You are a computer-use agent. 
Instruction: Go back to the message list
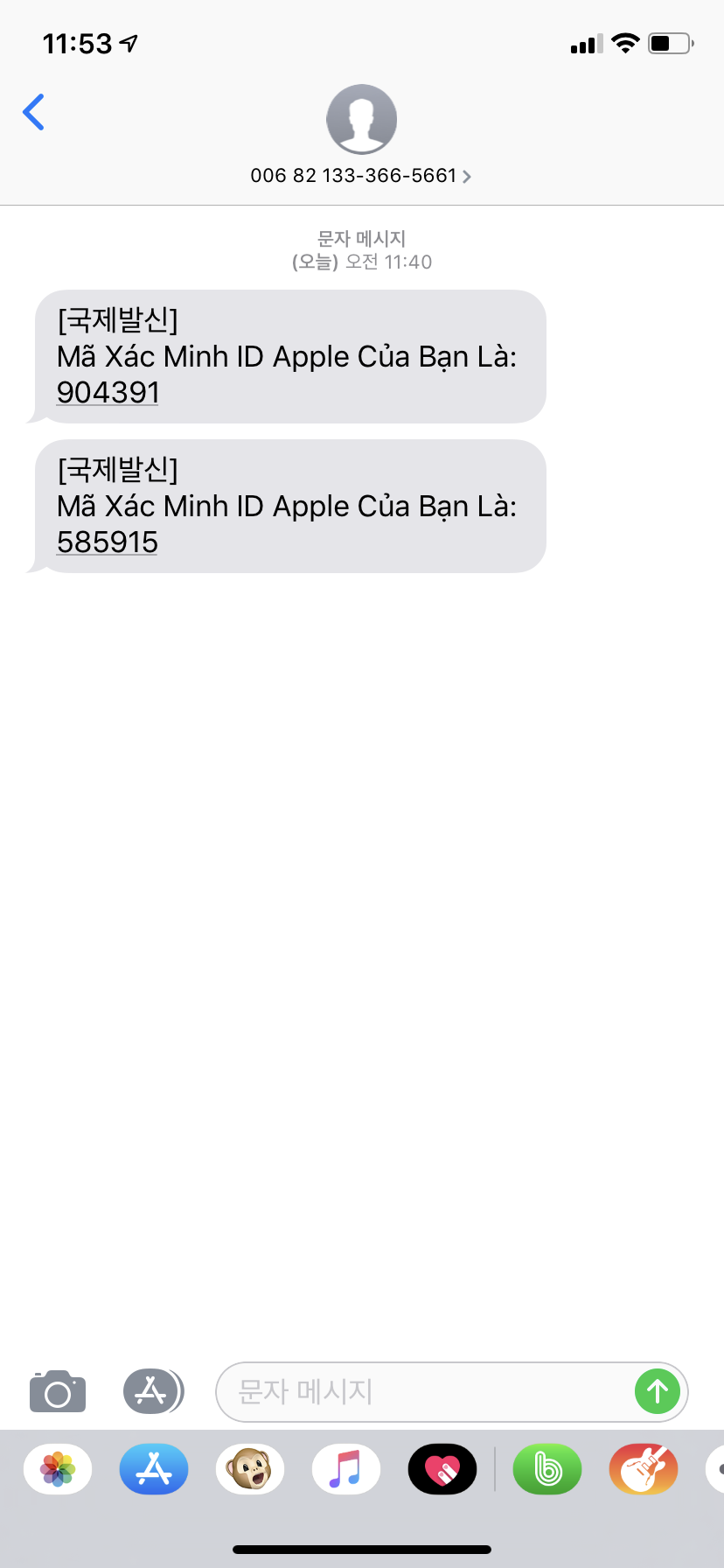coord(33,112)
